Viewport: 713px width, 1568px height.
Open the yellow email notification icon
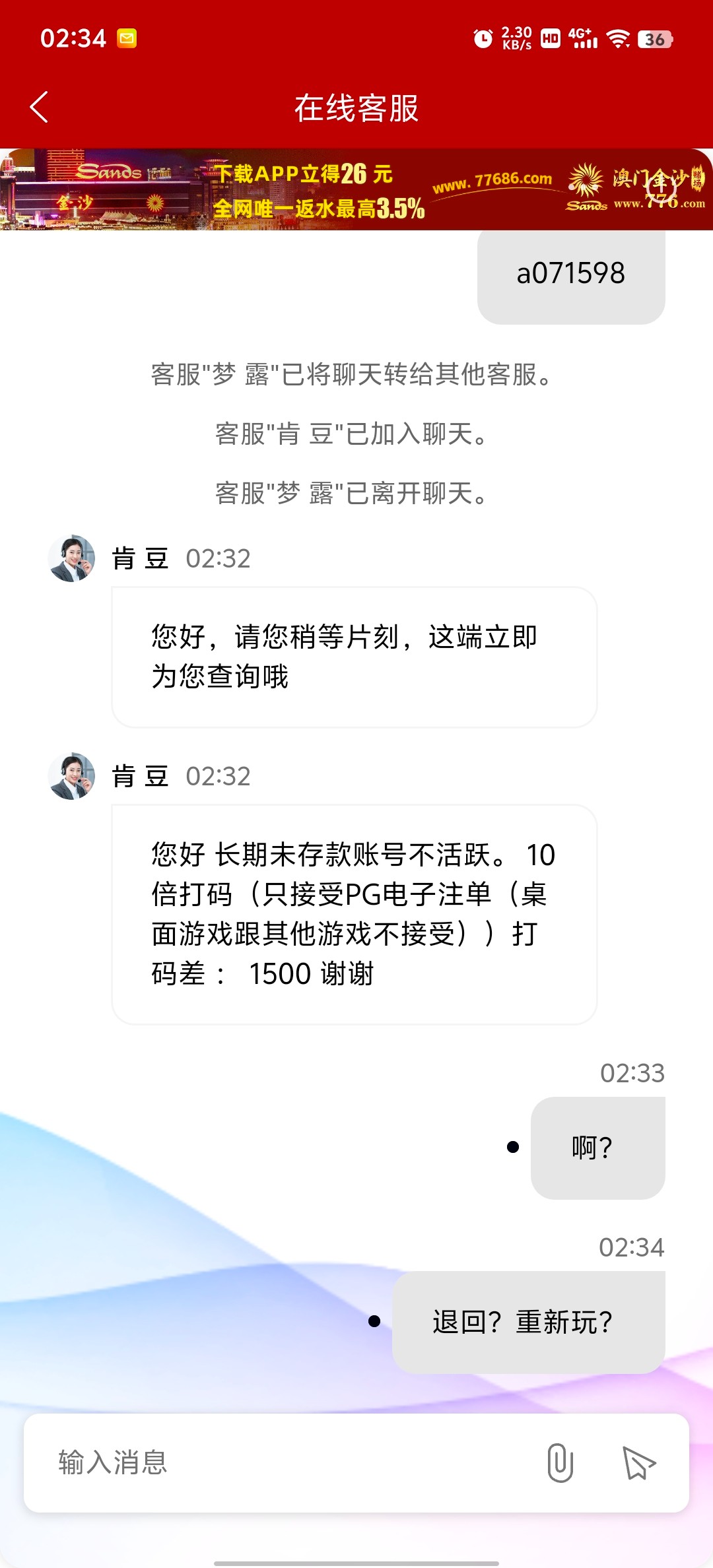click(x=126, y=39)
